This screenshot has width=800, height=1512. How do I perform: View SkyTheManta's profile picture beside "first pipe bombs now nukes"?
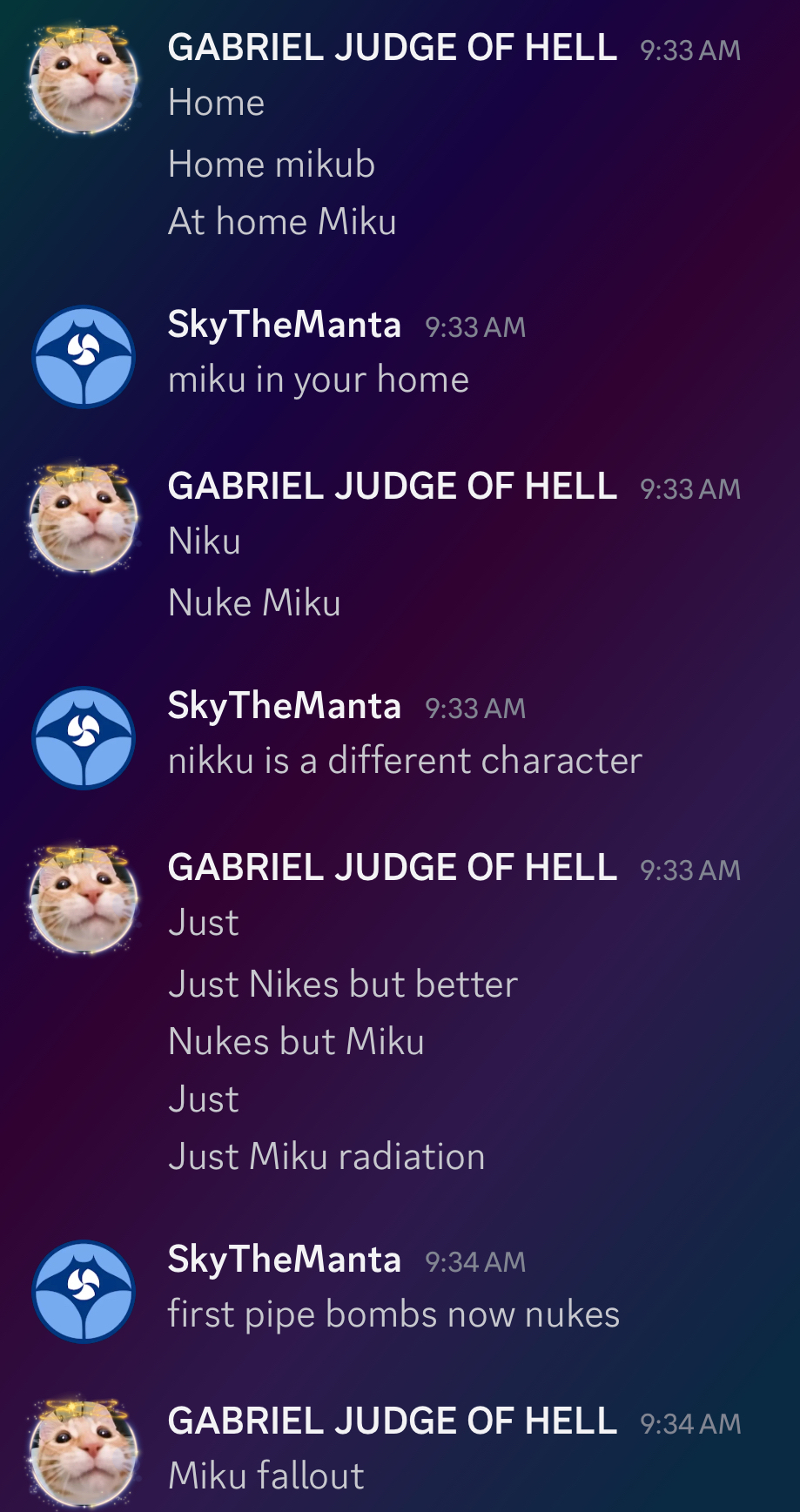84,1291
